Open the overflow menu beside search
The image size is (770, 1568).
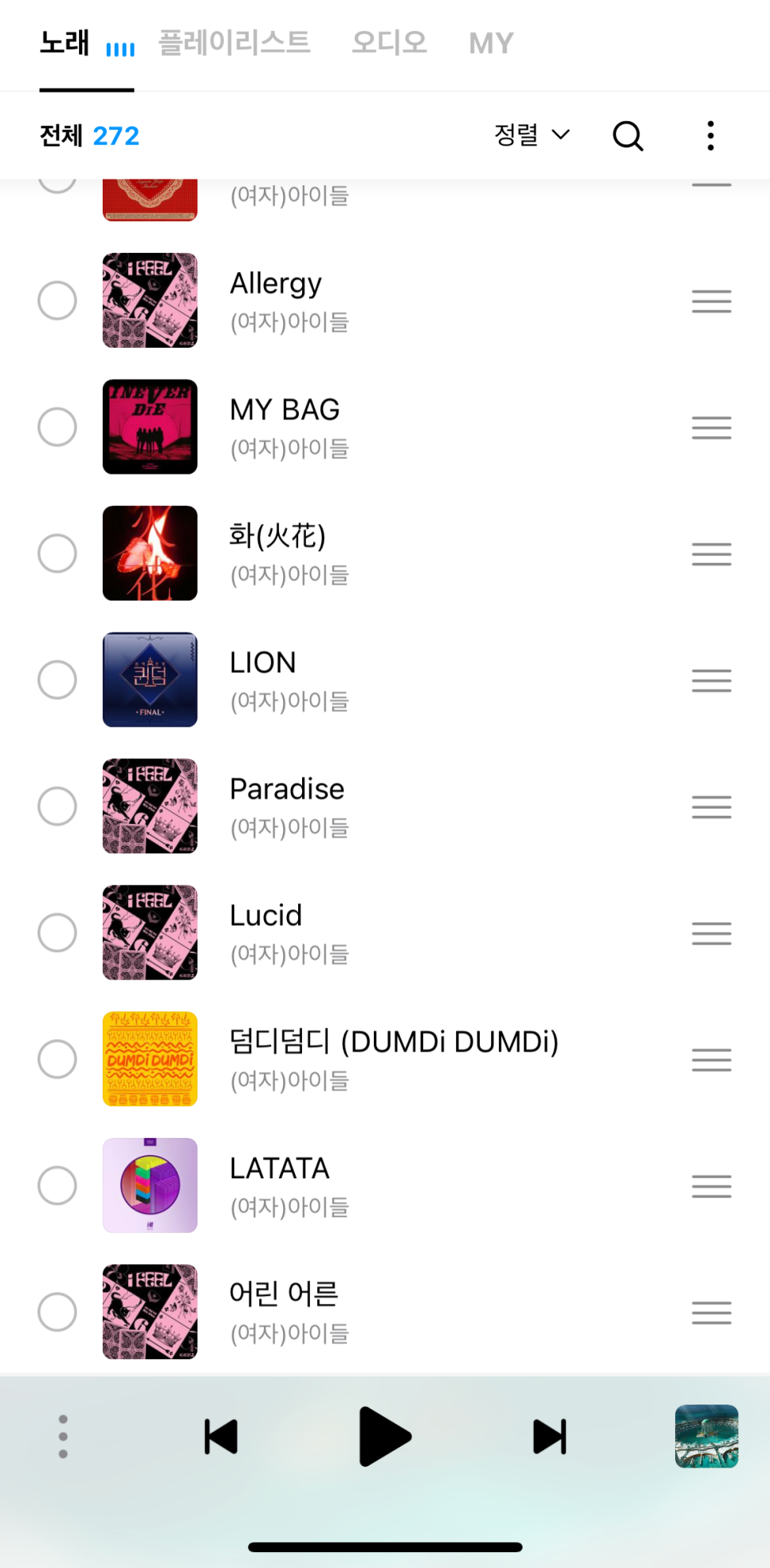[710, 136]
